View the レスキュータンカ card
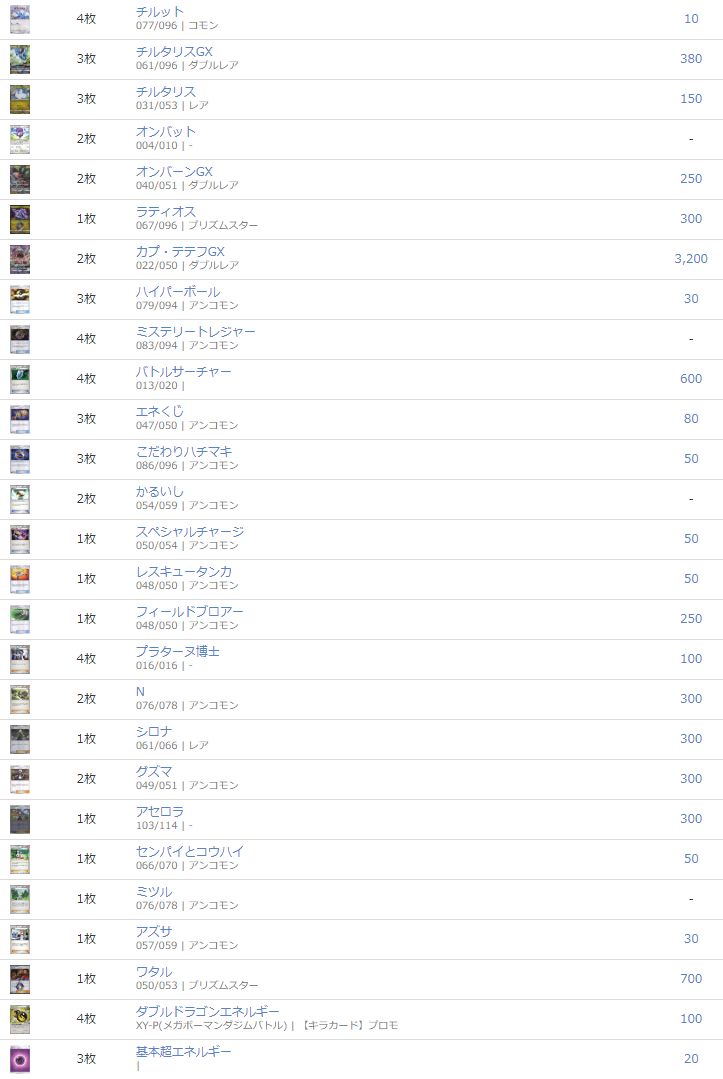 click(x=184, y=572)
